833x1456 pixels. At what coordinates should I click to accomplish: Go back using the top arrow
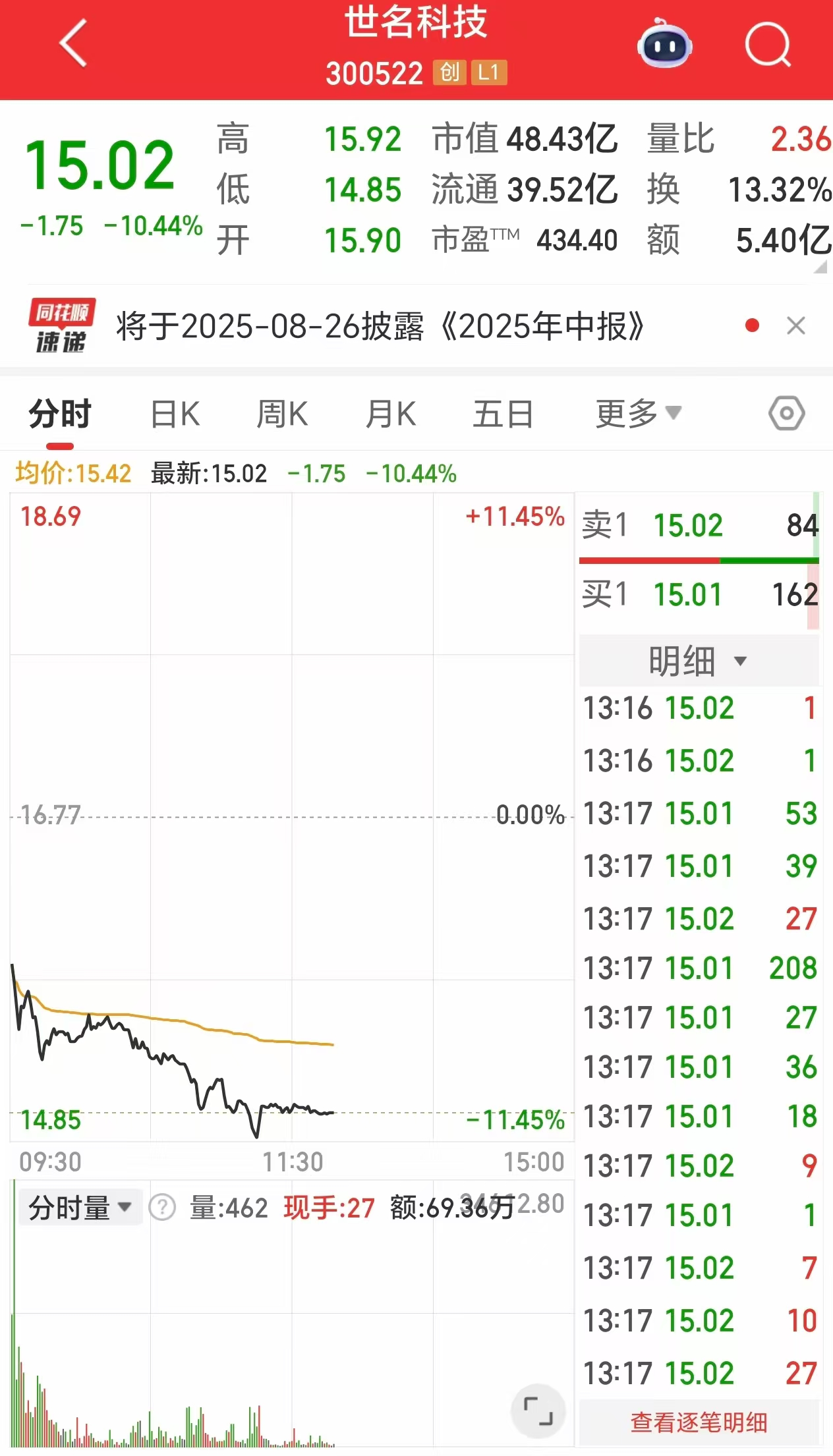tap(73, 43)
